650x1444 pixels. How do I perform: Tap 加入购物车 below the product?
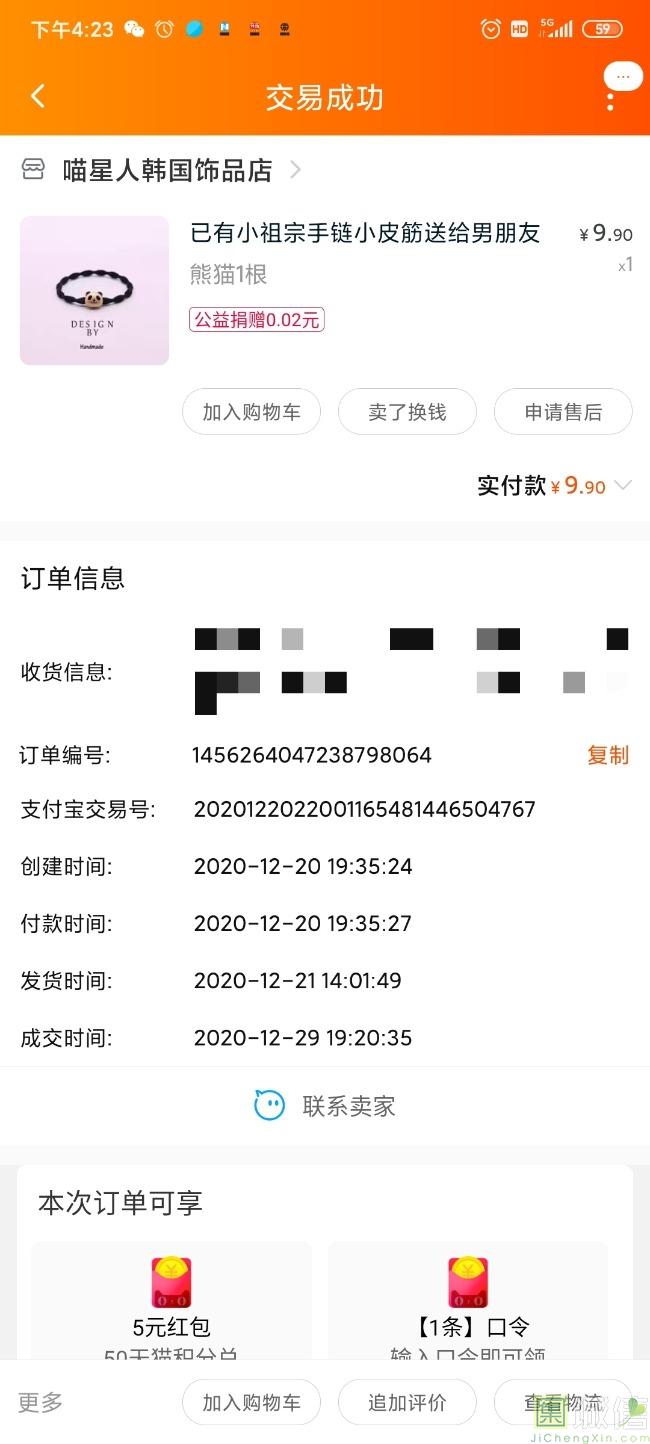[x=251, y=412]
